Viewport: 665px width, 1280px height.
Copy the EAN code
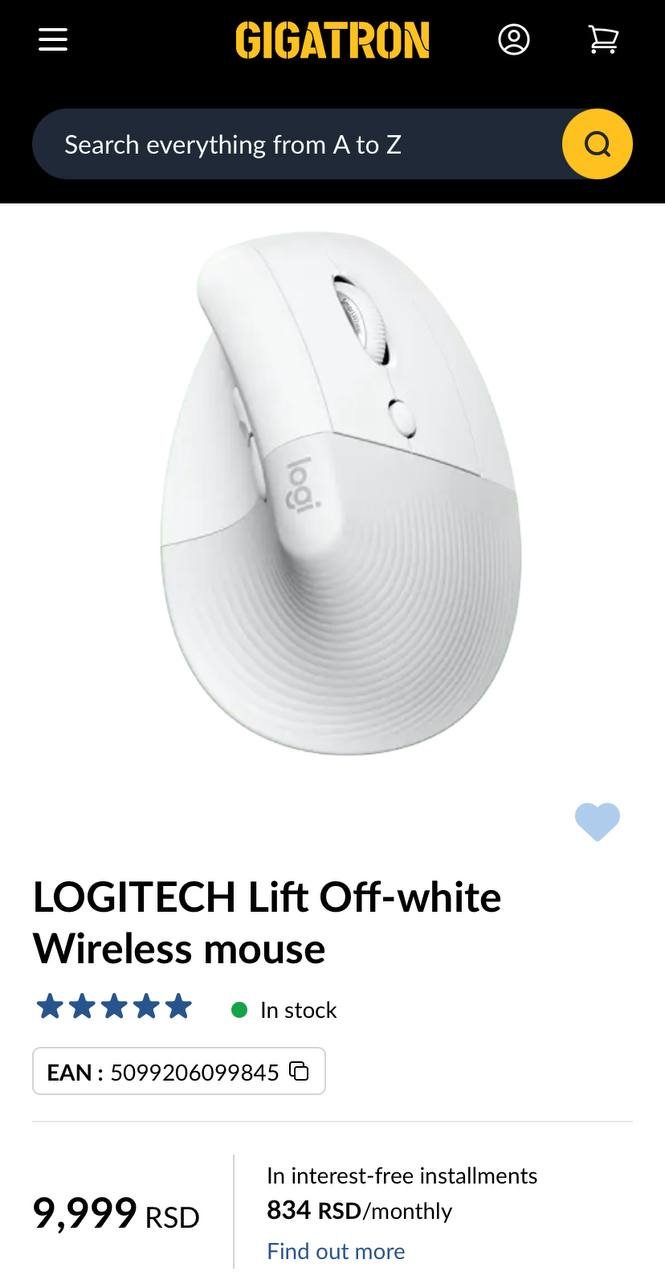coord(299,1072)
